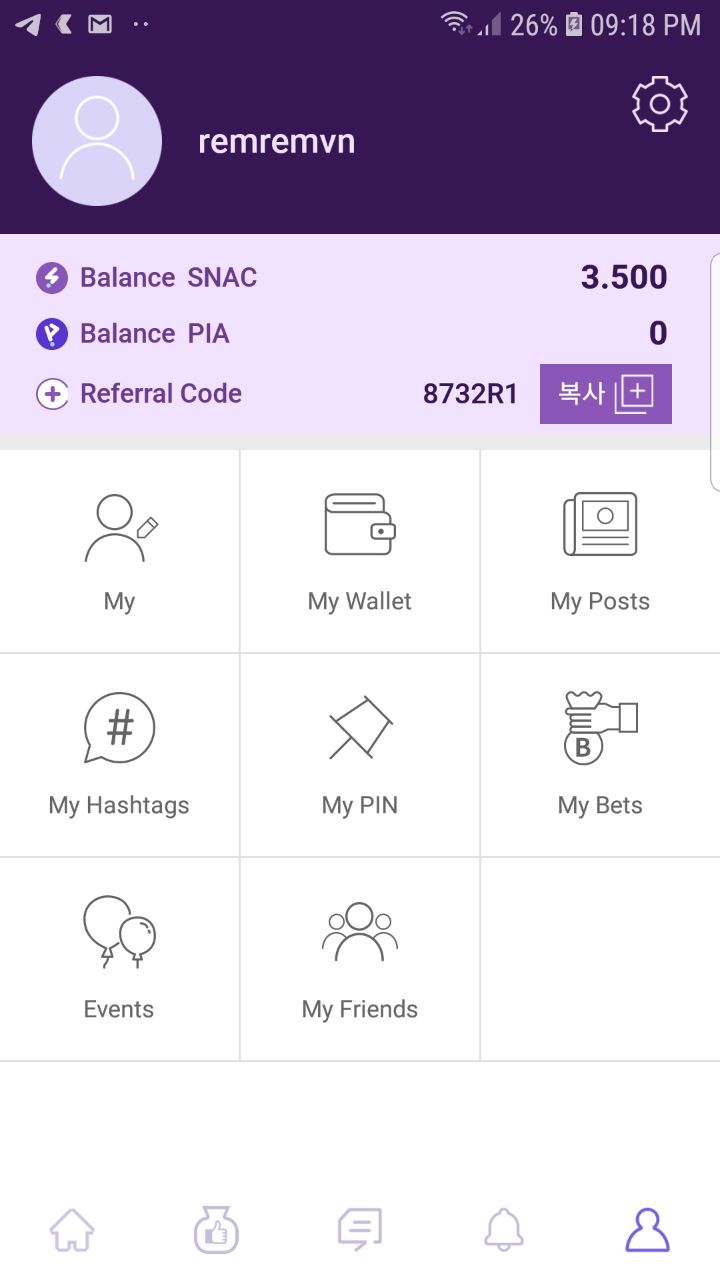Select the profile tab in bottom bar

tap(647, 1229)
